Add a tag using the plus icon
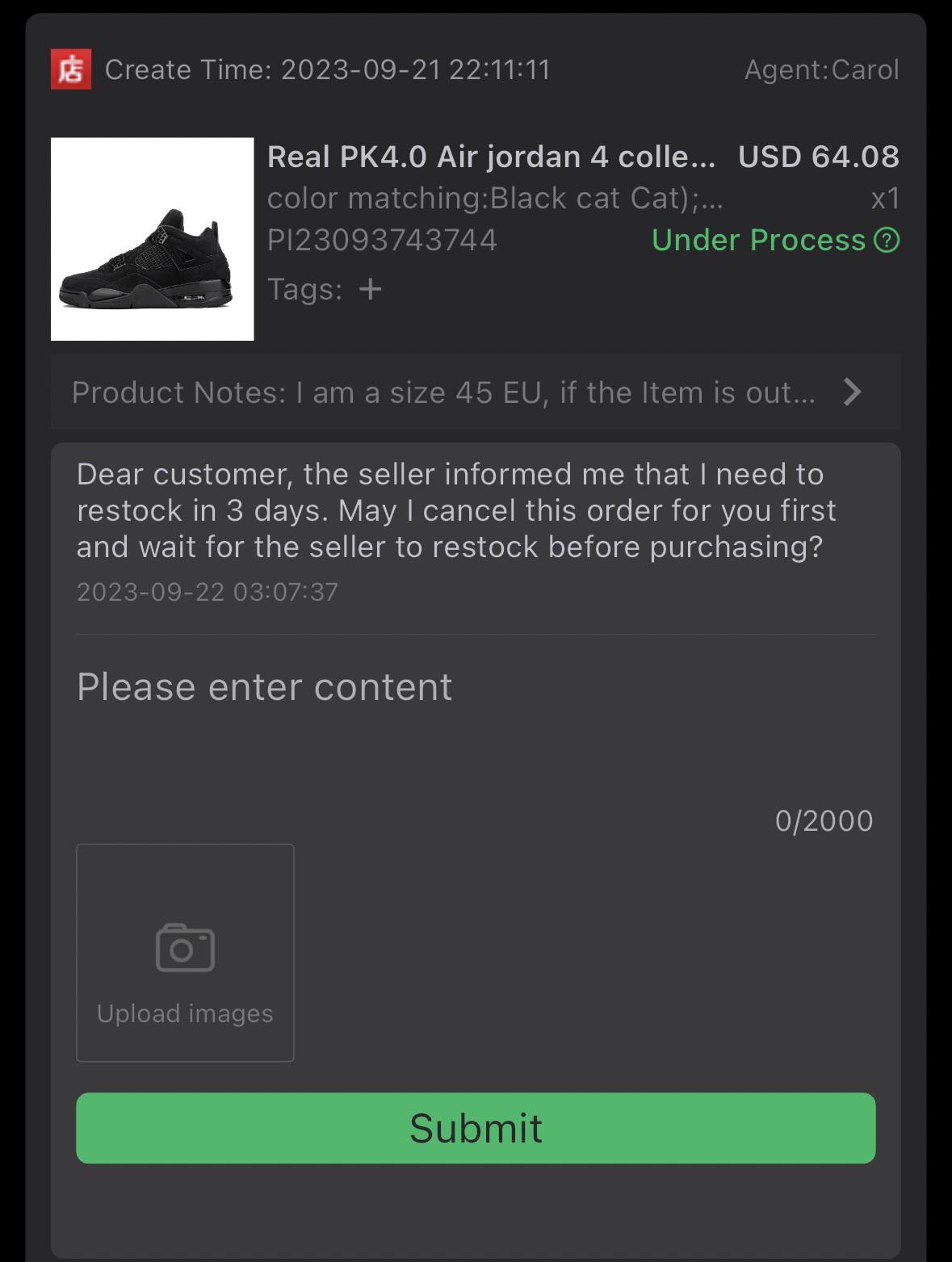 click(x=370, y=288)
